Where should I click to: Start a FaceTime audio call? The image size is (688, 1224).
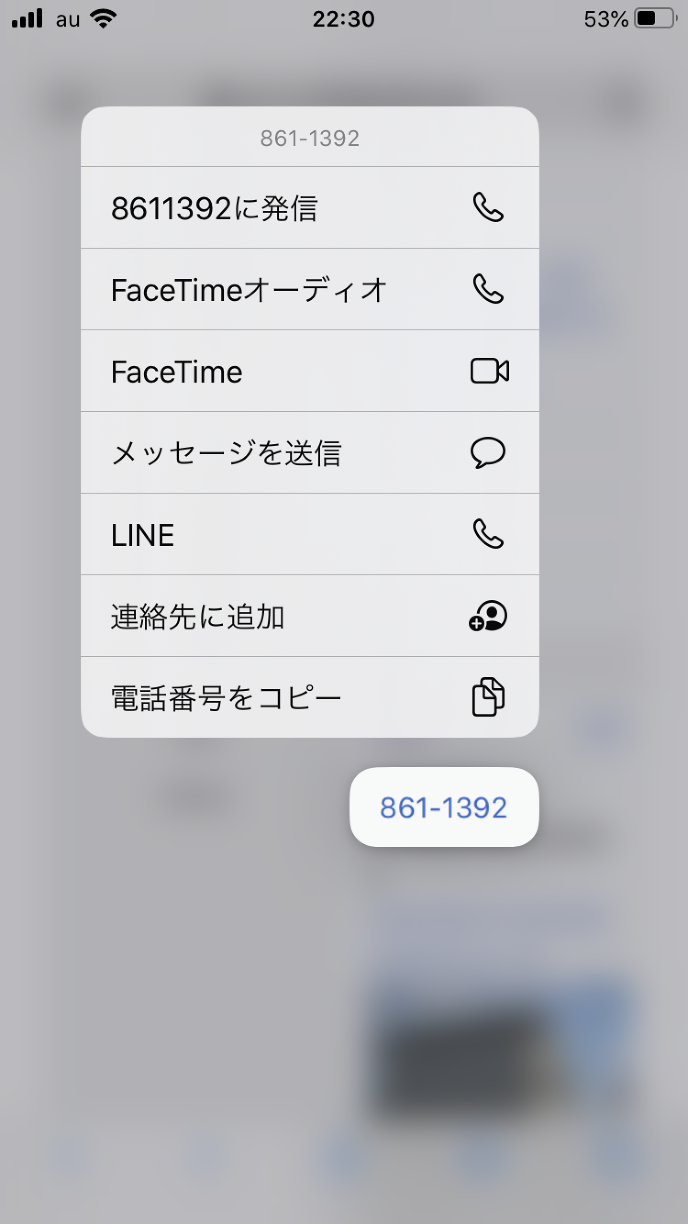click(309, 290)
